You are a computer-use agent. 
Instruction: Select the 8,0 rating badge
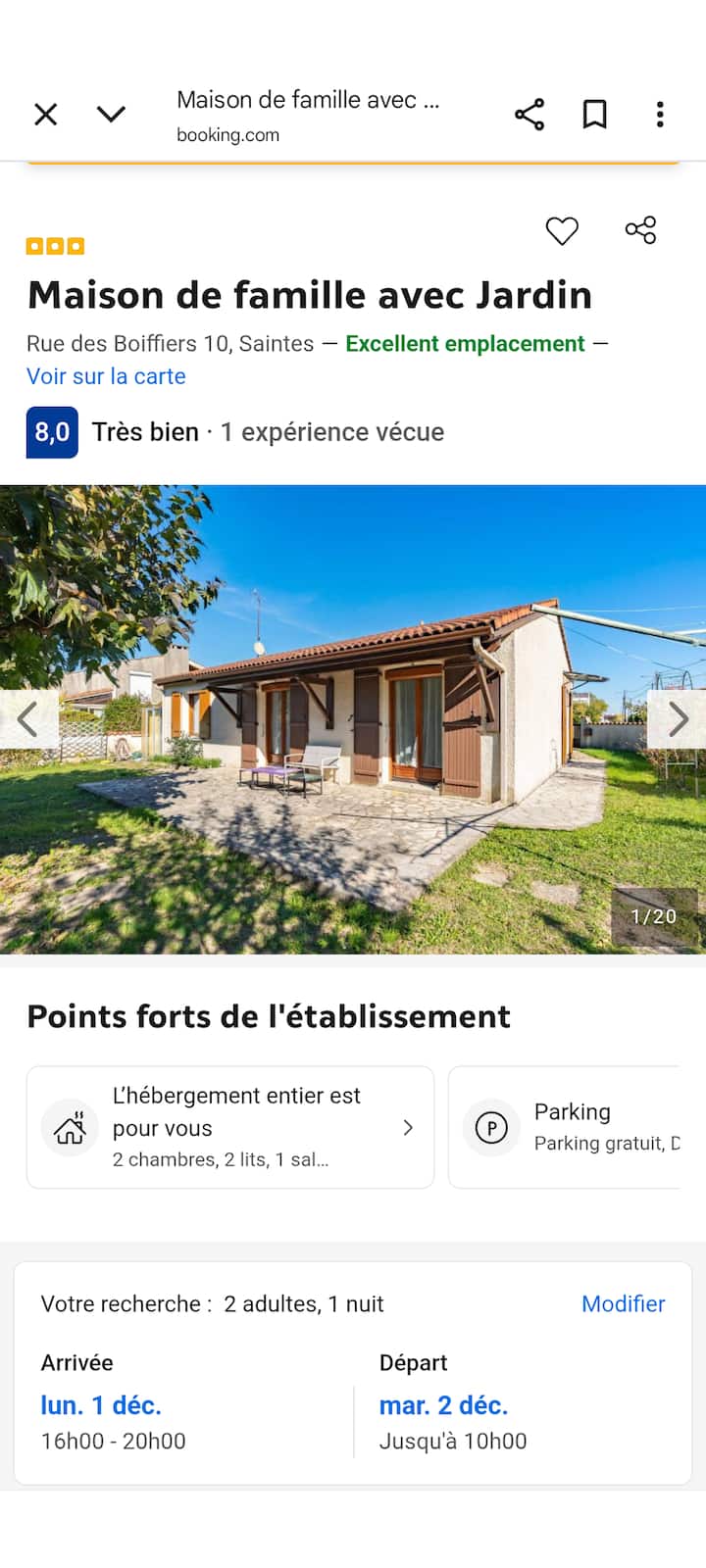pos(51,431)
